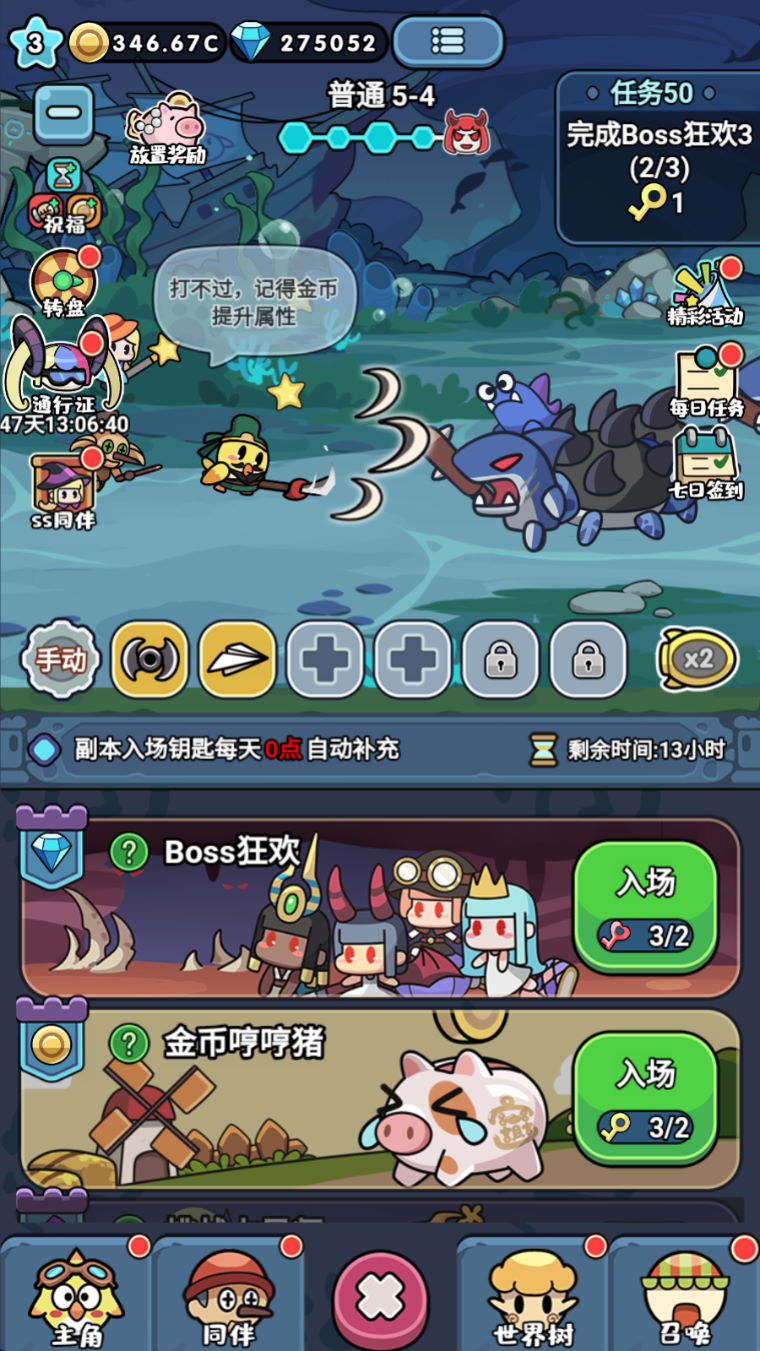Open the 转盘 spin wheel
760x1351 pixels.
[64, 280]
